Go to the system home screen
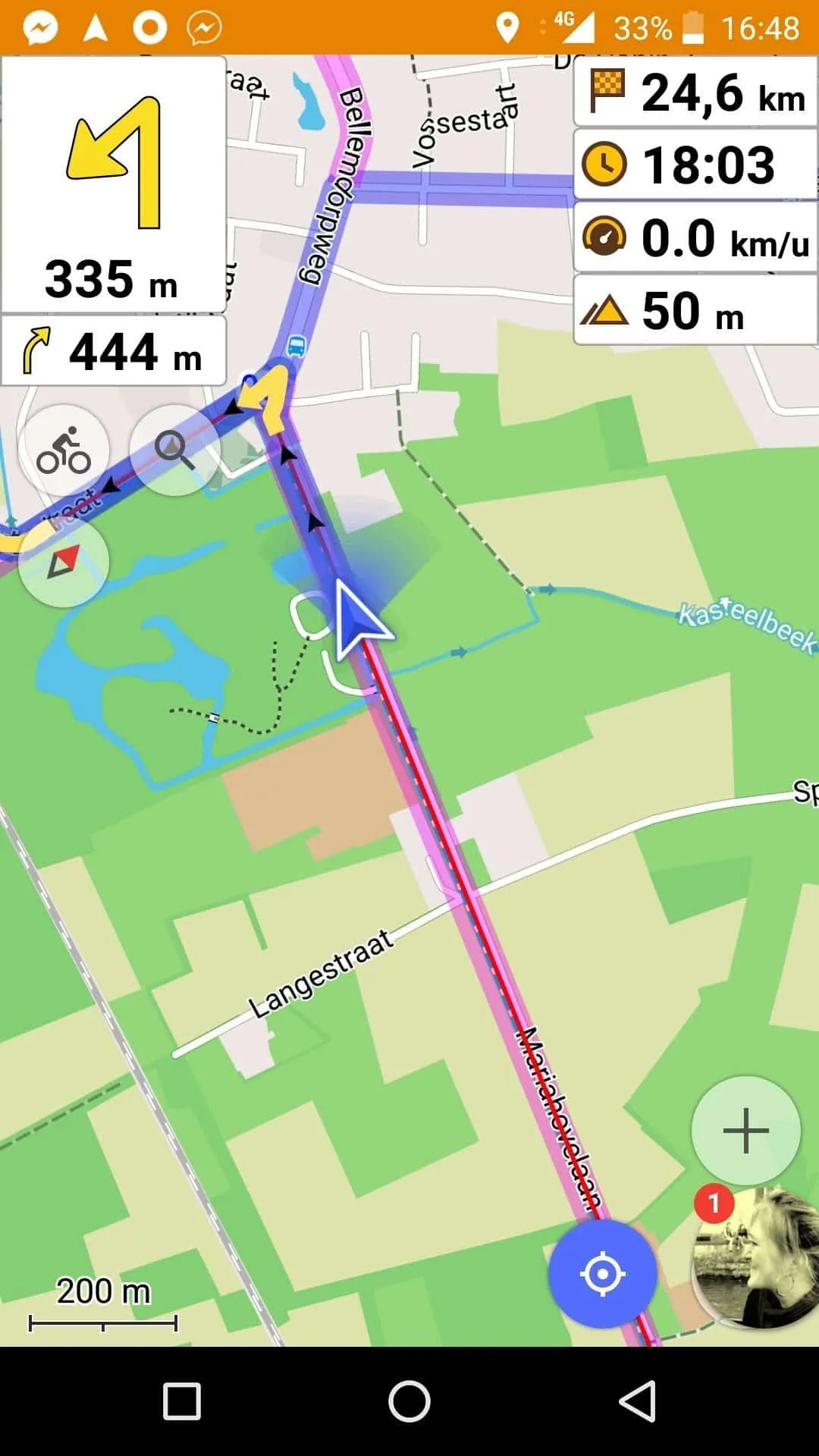Image resolution: width=819 pixels, height=1456 pixels. 409,1401
